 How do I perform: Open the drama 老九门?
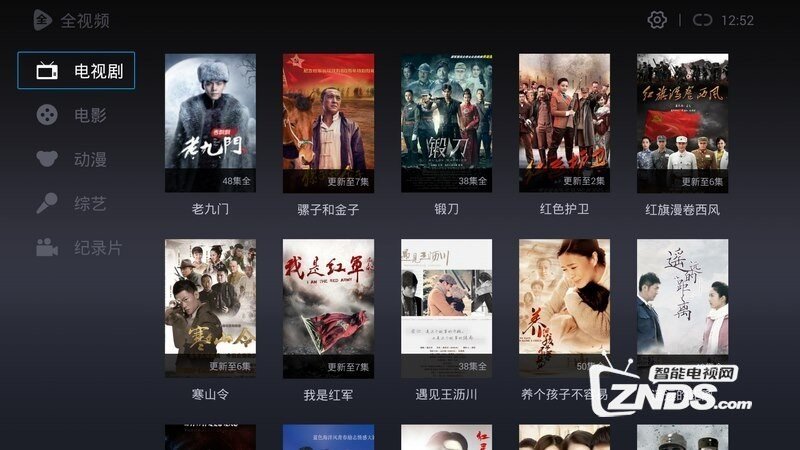[210, 123]
